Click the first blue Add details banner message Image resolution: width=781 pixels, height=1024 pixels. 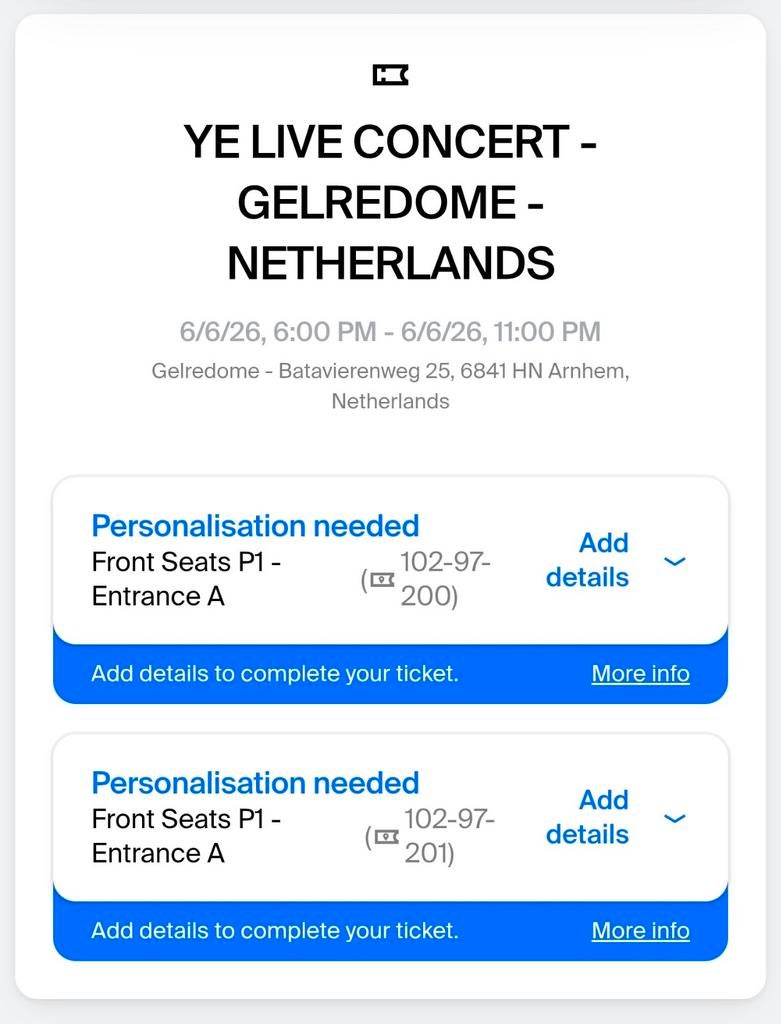pos(275,673)
